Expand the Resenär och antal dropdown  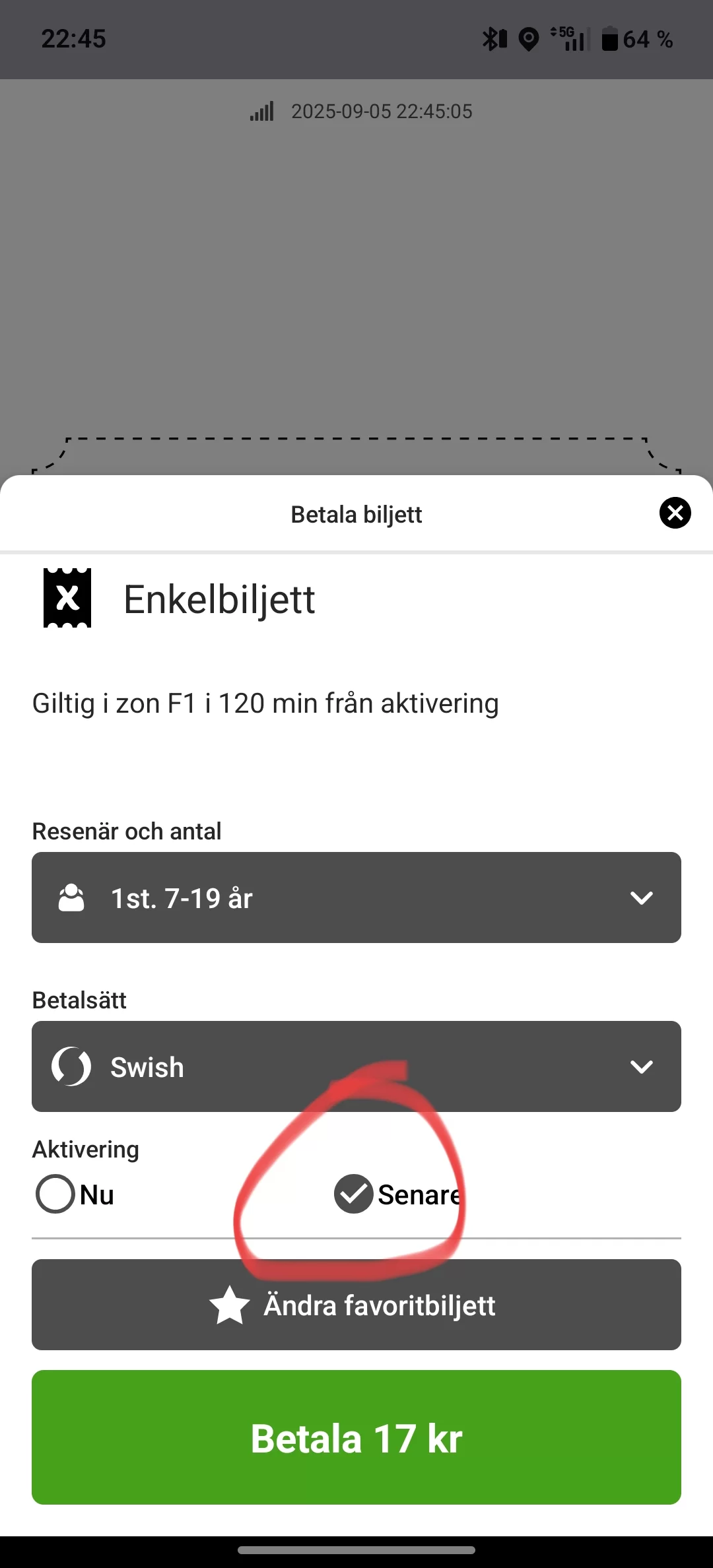356,898
